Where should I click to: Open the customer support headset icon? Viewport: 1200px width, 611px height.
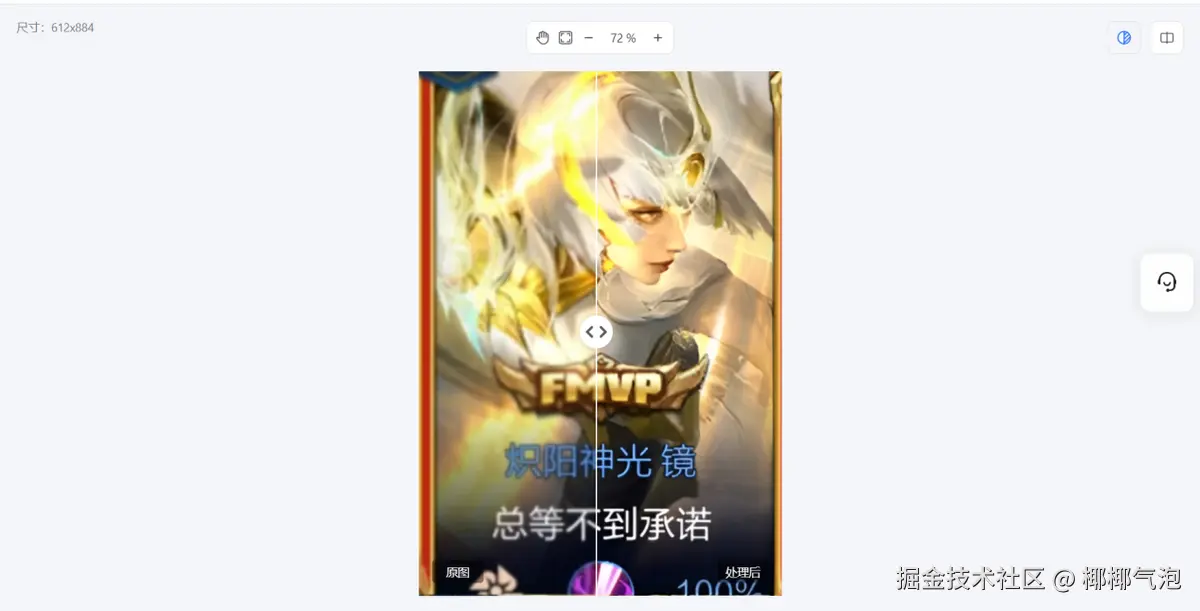point(1167,282)
